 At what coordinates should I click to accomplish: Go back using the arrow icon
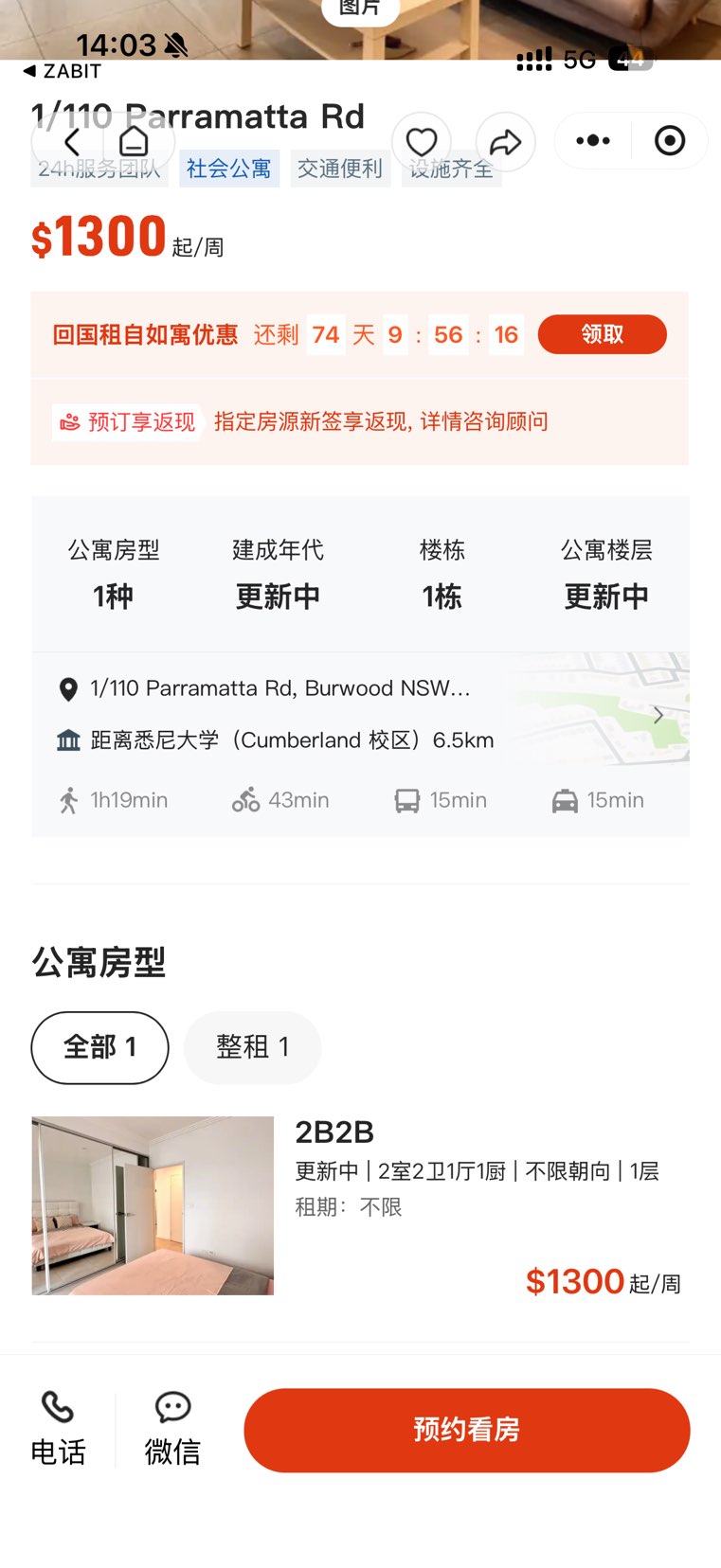(x=72, y=142)
